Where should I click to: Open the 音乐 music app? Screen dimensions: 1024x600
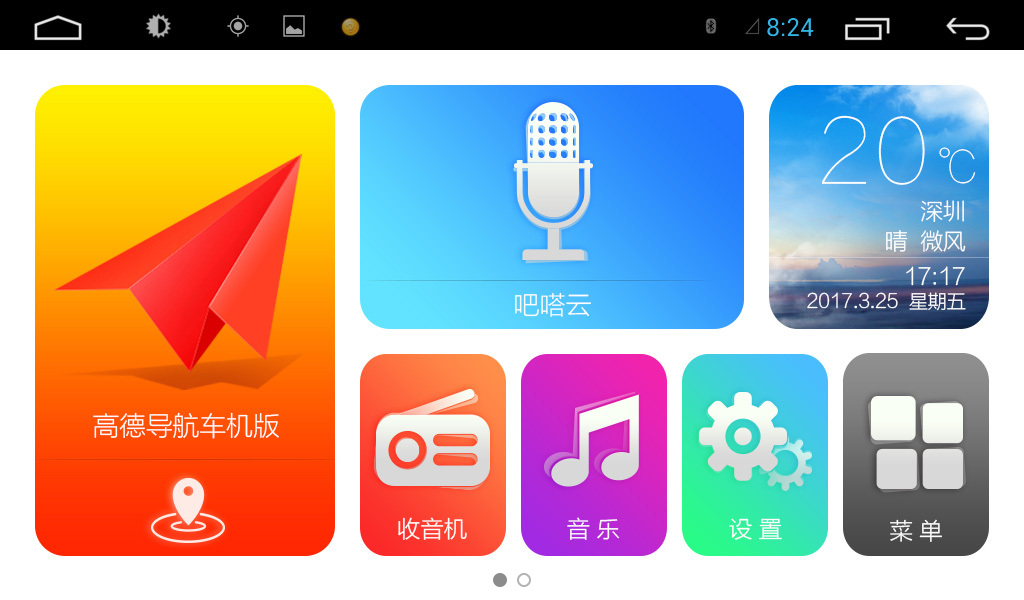click(x=594, y=455)
